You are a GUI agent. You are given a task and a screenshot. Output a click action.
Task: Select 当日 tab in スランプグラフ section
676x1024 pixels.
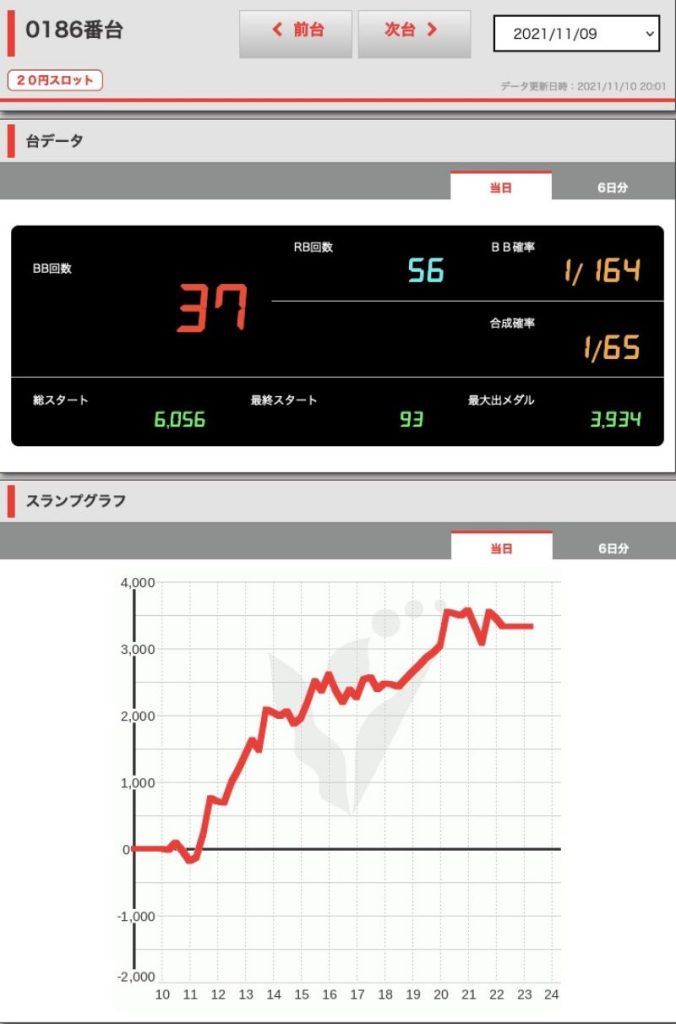tap(501, 547)
